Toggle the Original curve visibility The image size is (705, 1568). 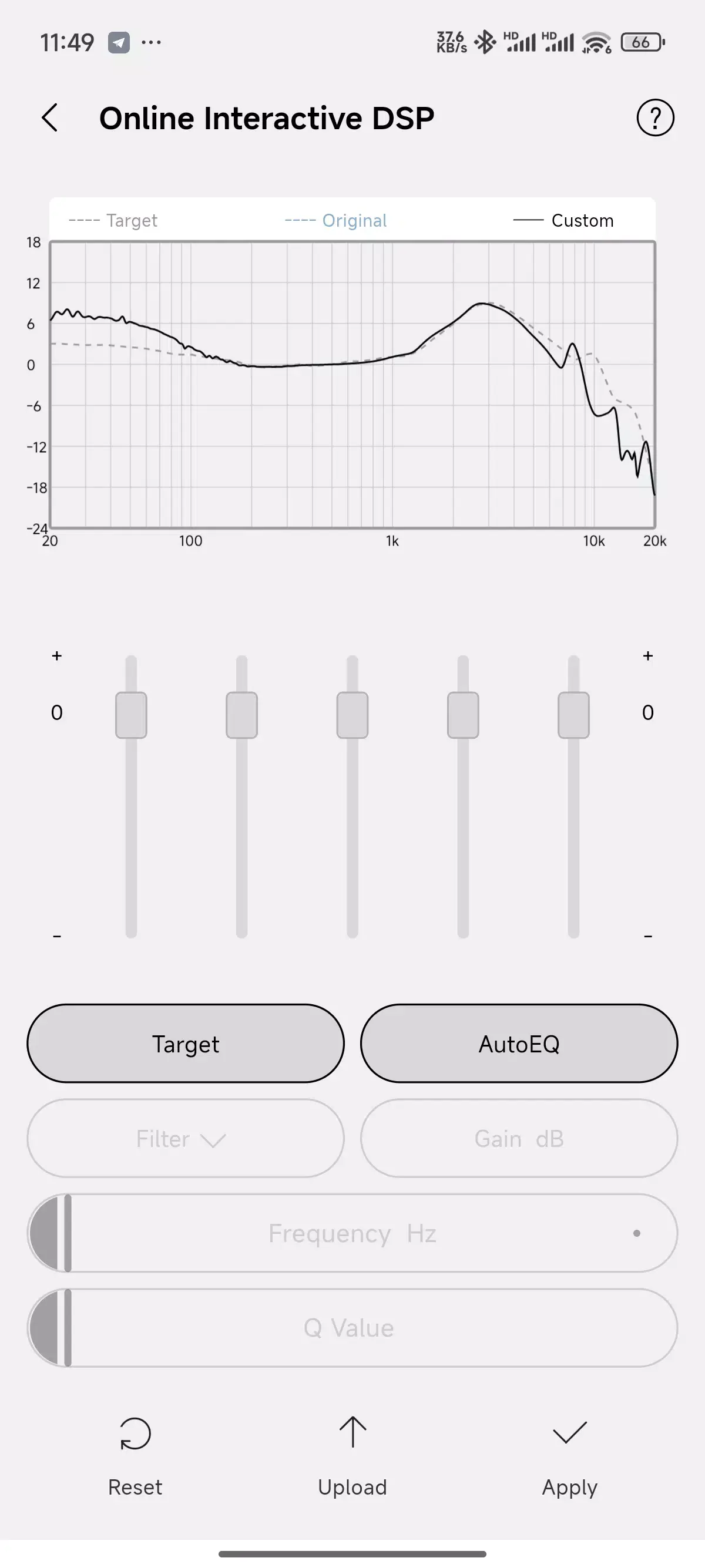click(335, 220)
